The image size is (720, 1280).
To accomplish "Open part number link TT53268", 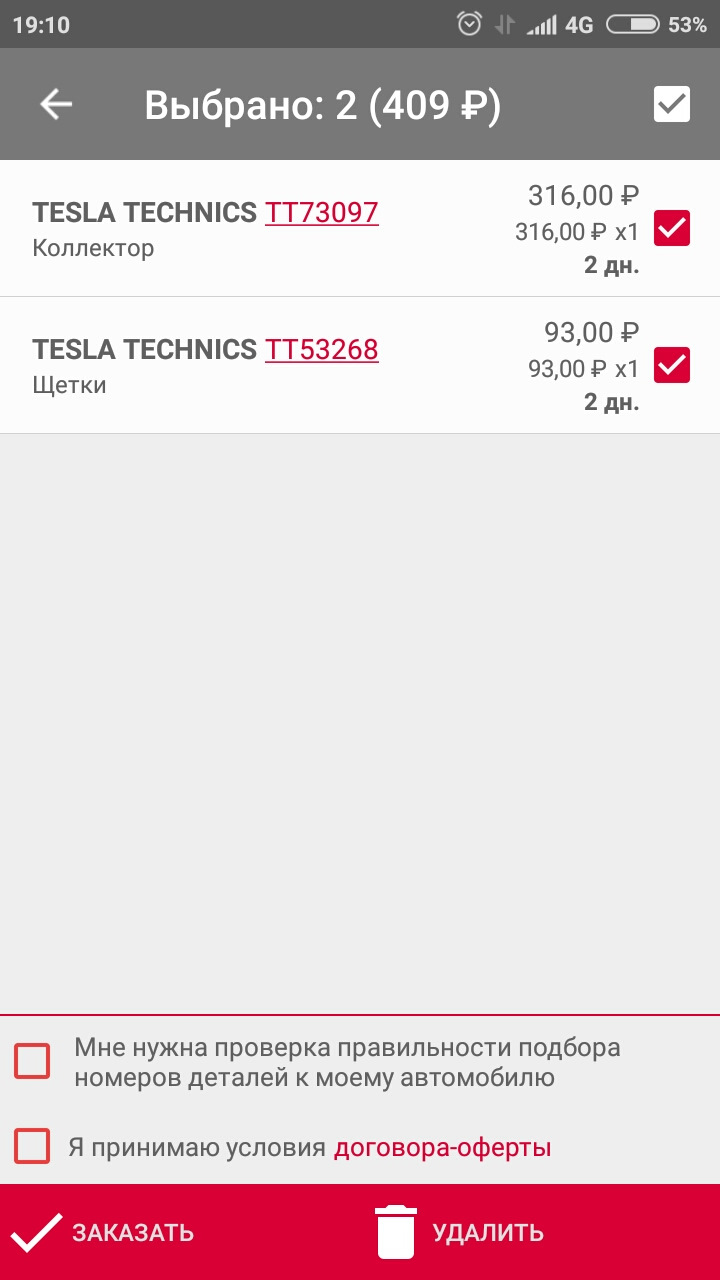I will click(x=322, y=350).
